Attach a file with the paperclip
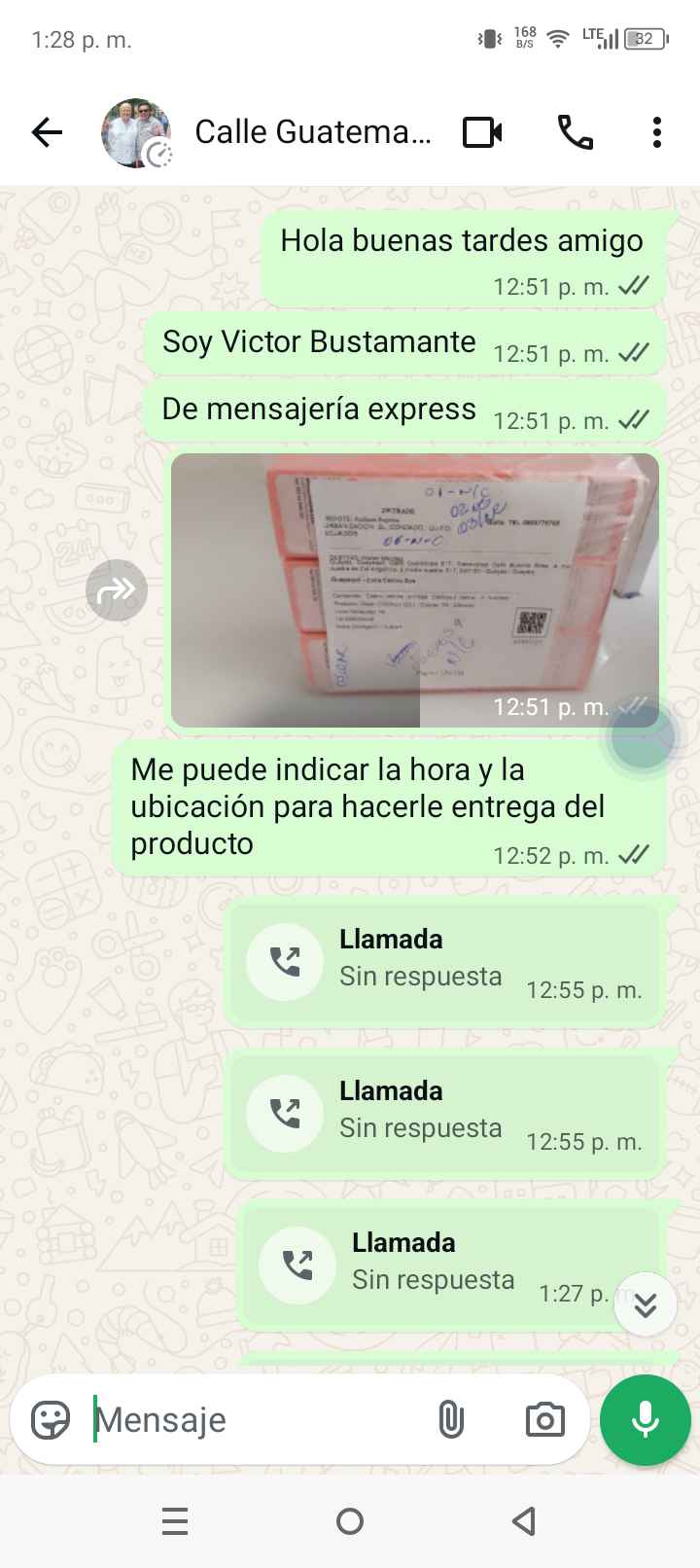This screenshot has height=1568, width=700. click(451, 1420)
